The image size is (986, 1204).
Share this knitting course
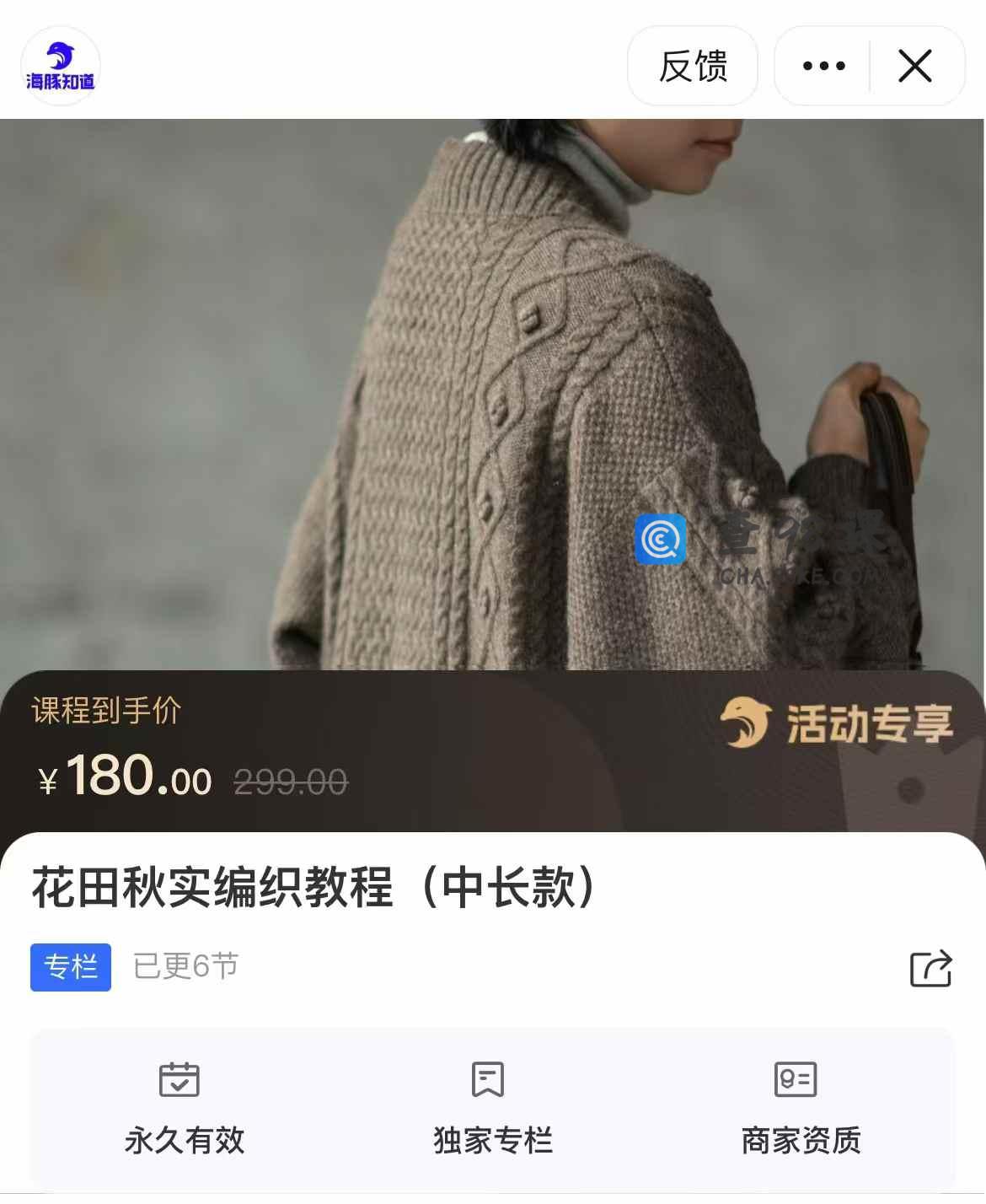tap(930, 968)
